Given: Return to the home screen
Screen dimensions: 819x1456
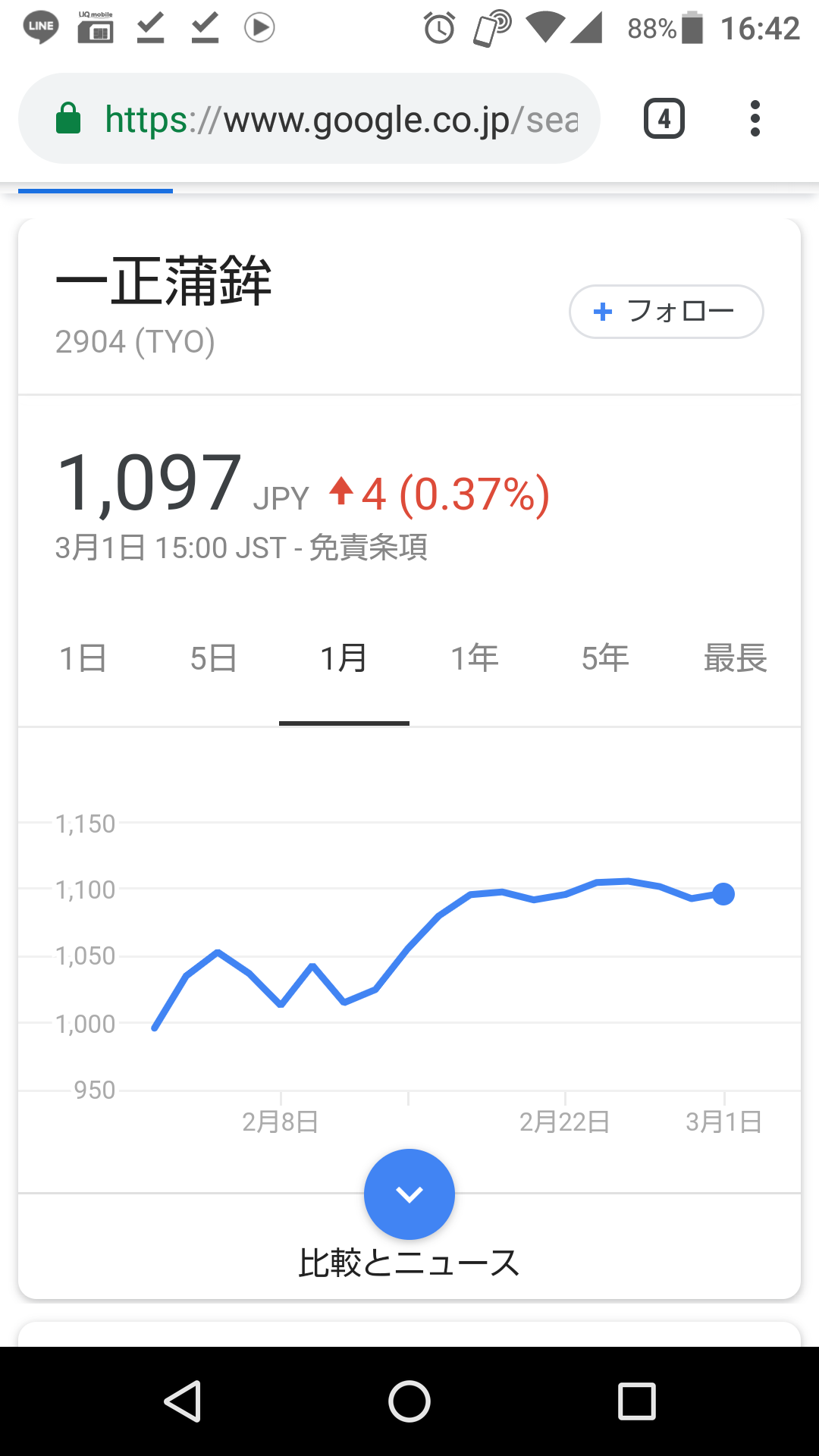Looking at the screenshot, I should click(x=409, y=1401).
